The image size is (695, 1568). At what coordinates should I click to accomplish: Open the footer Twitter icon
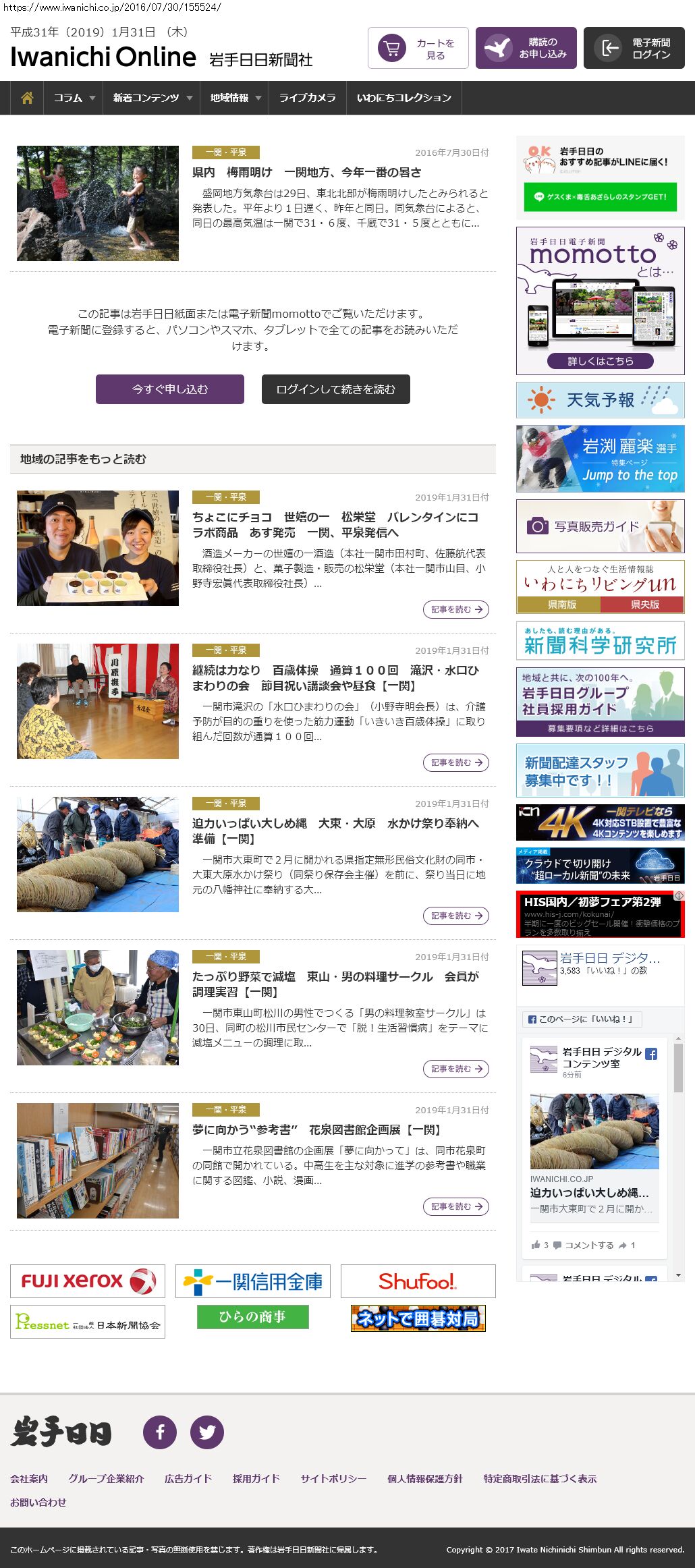click(x=207, y=1432)
